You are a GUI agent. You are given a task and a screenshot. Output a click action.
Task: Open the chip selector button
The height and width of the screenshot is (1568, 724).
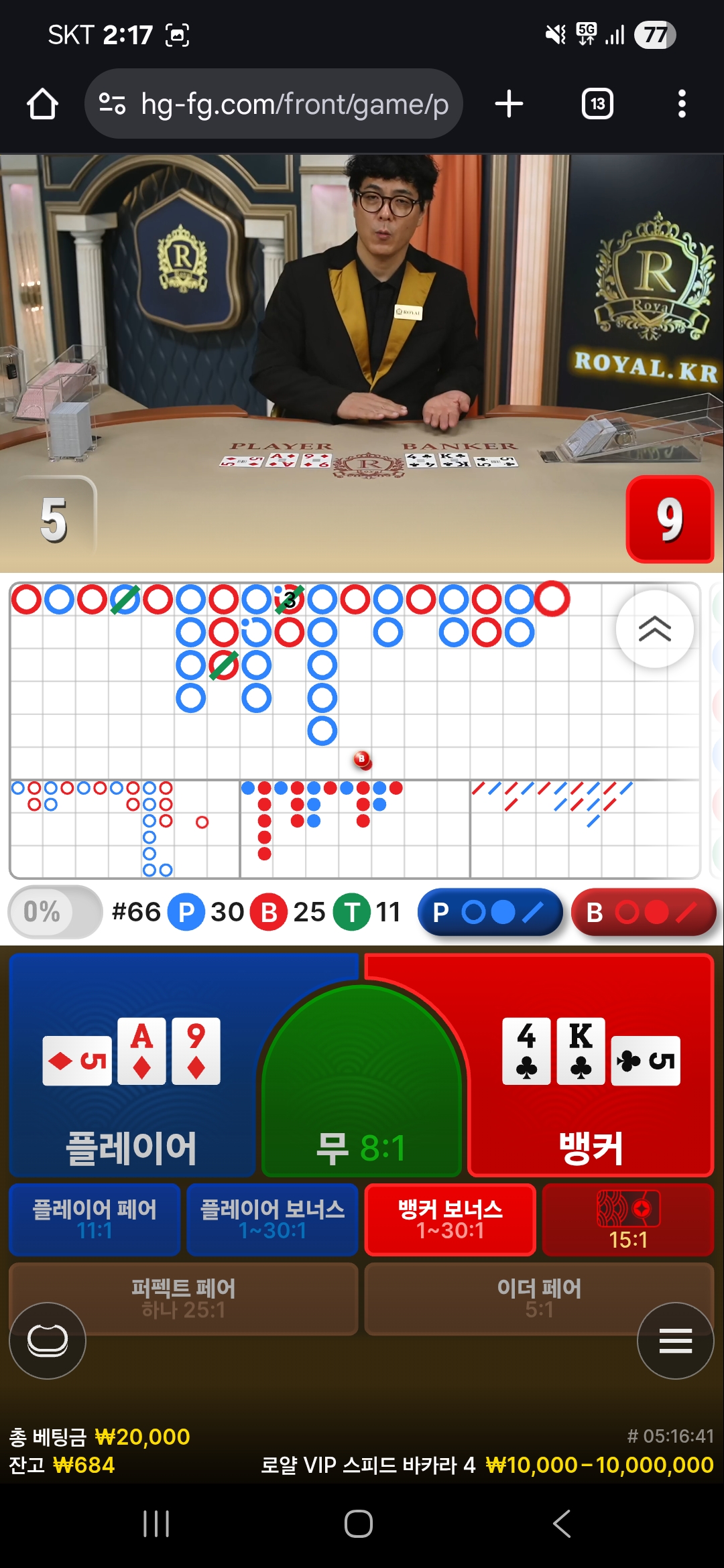[48, 1340]
